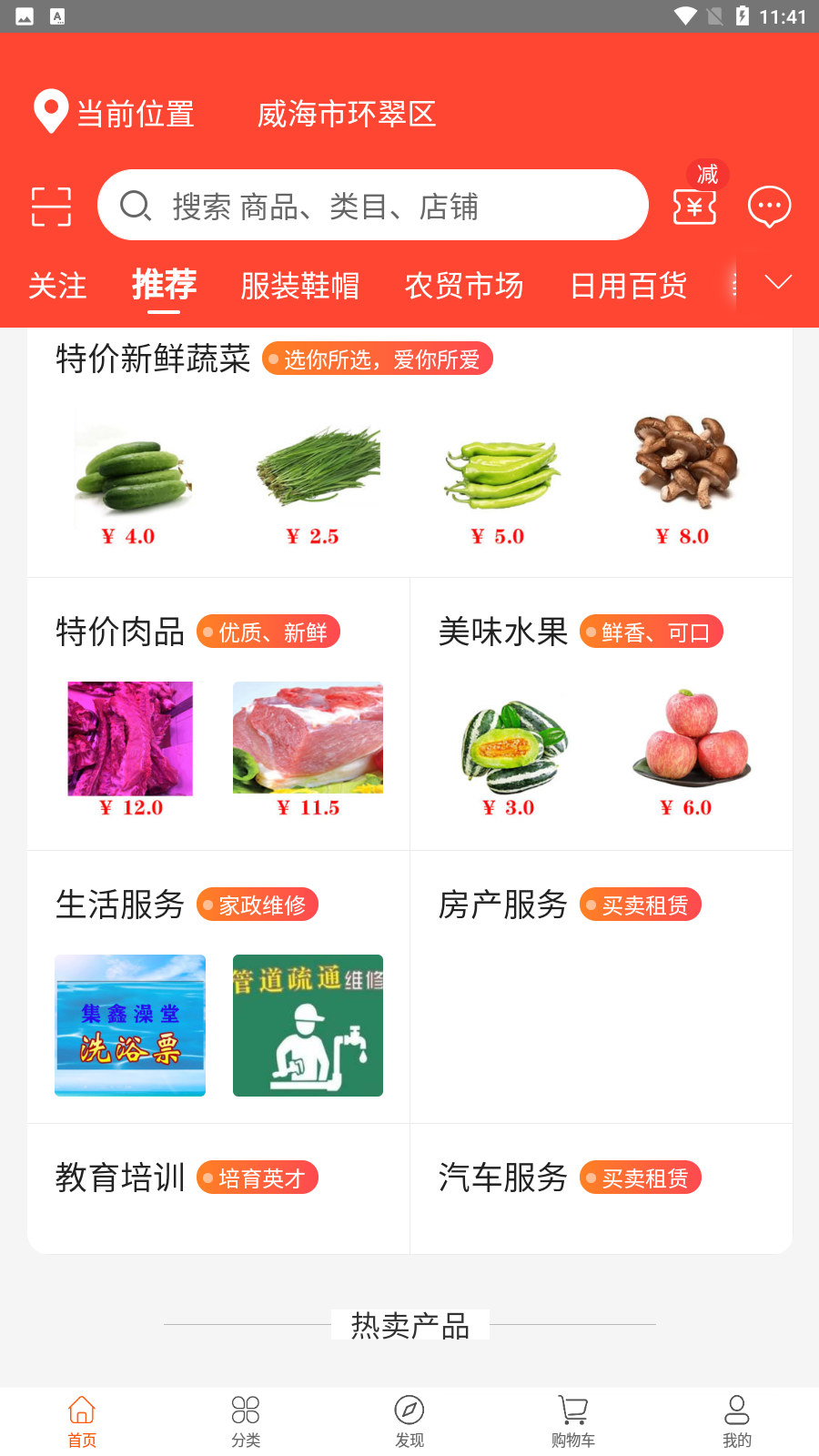Go to the 发现 tab
Screen dimensions: 819x1456
(409, 1421)
